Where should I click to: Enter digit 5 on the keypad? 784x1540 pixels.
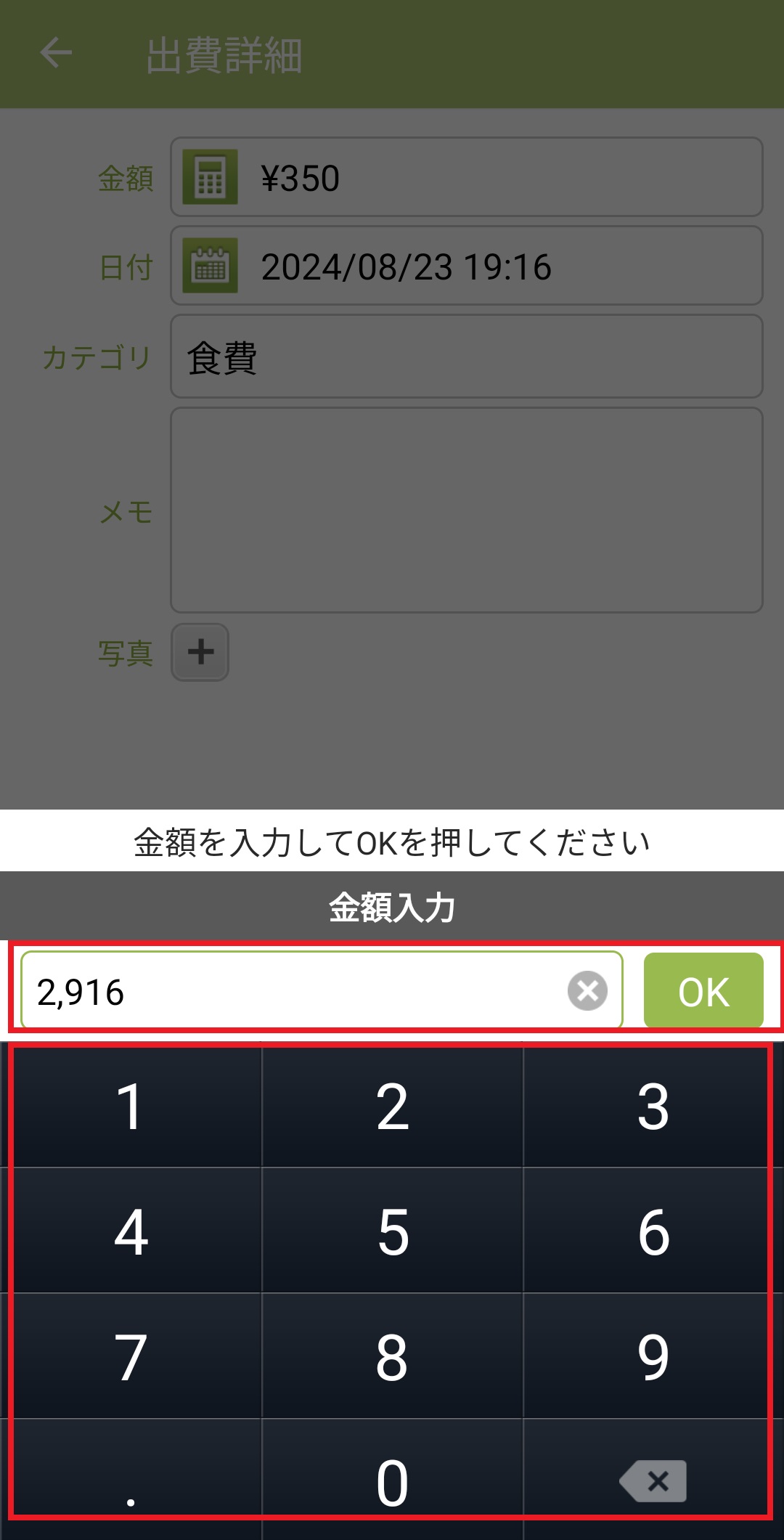click(392, 1231)
